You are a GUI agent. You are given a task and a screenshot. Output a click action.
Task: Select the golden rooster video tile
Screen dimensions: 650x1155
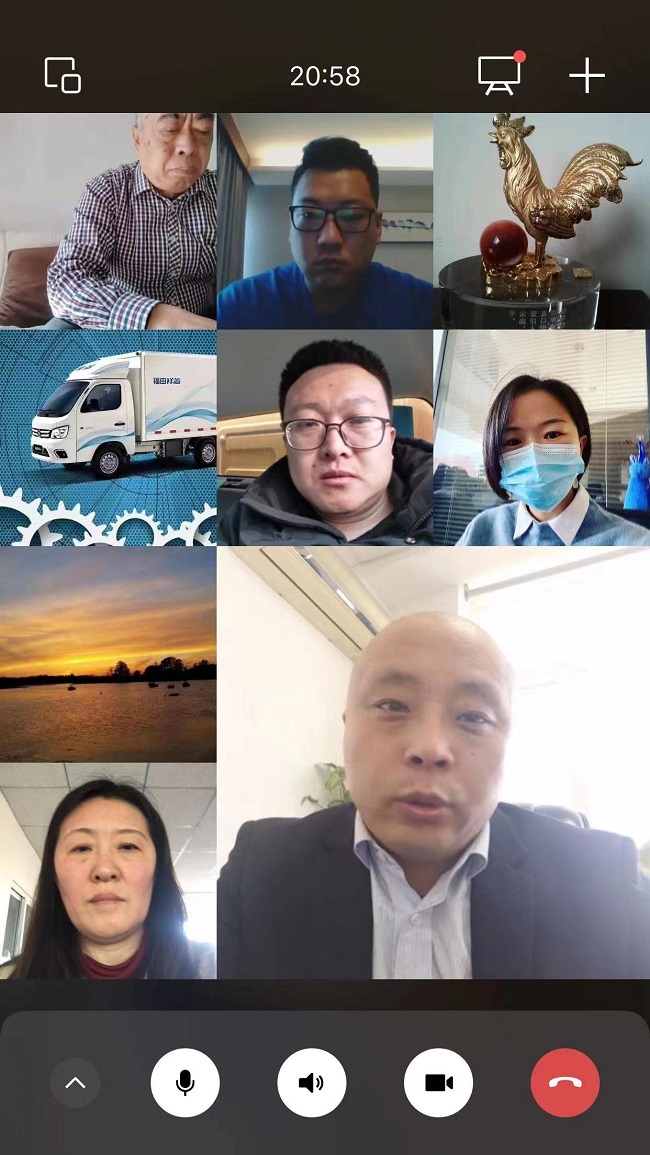pyautogui.click(x=541, y=221)
